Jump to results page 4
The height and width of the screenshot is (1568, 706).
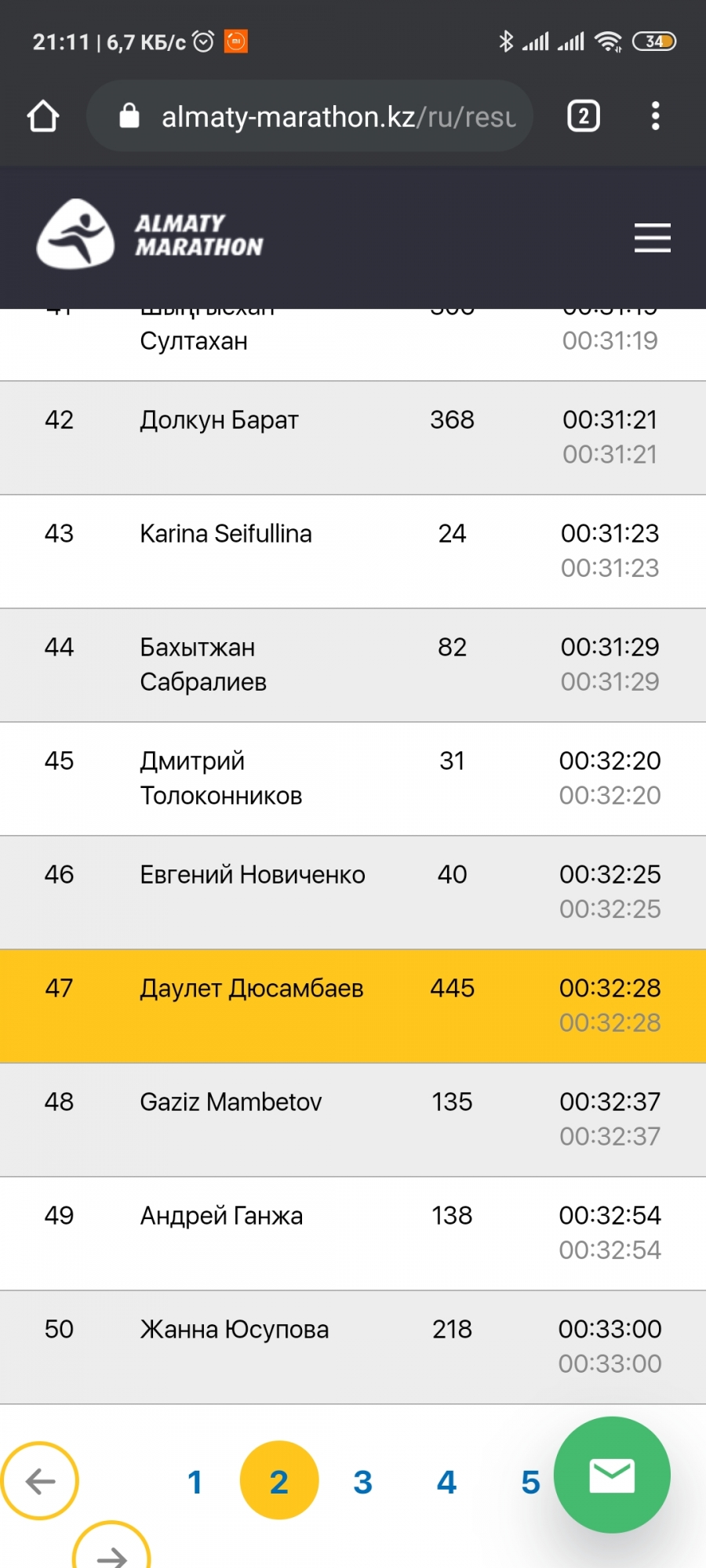(x=446, y=1482)
